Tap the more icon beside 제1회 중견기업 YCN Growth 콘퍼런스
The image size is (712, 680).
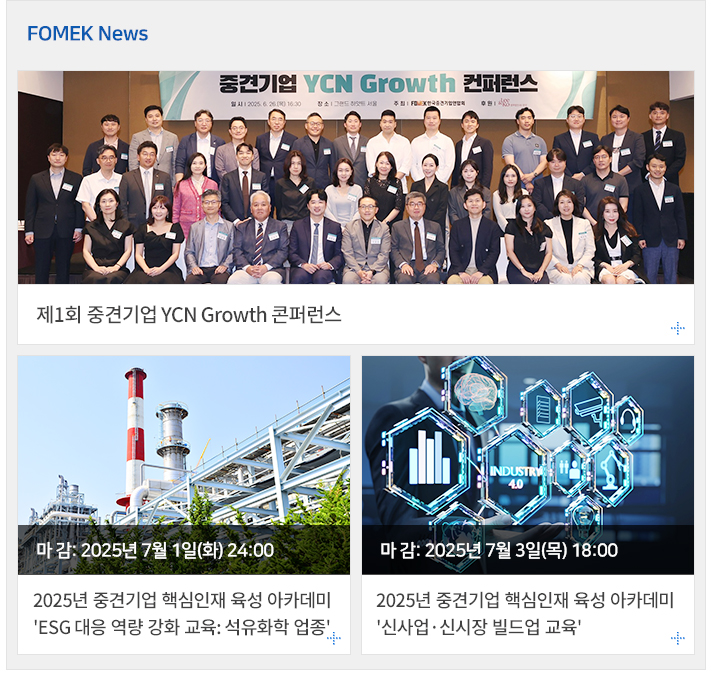678,328
